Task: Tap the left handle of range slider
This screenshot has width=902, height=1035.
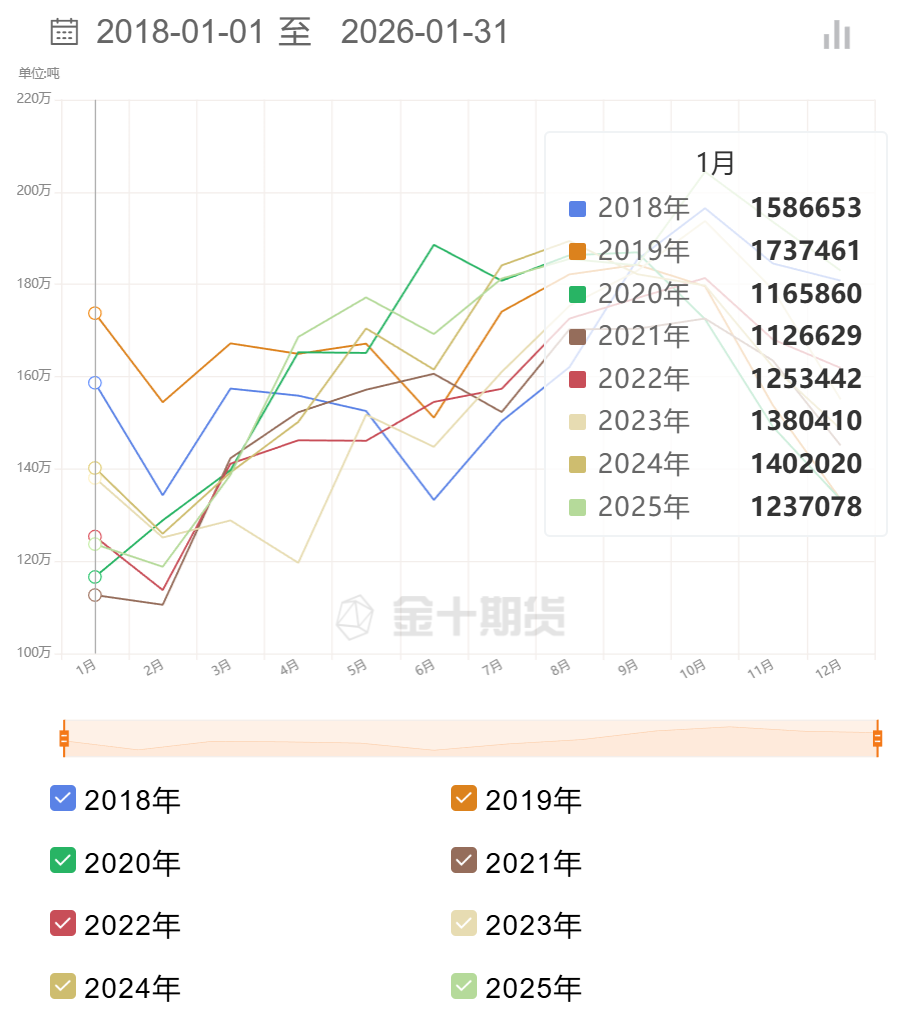Action: click(64, 739)
